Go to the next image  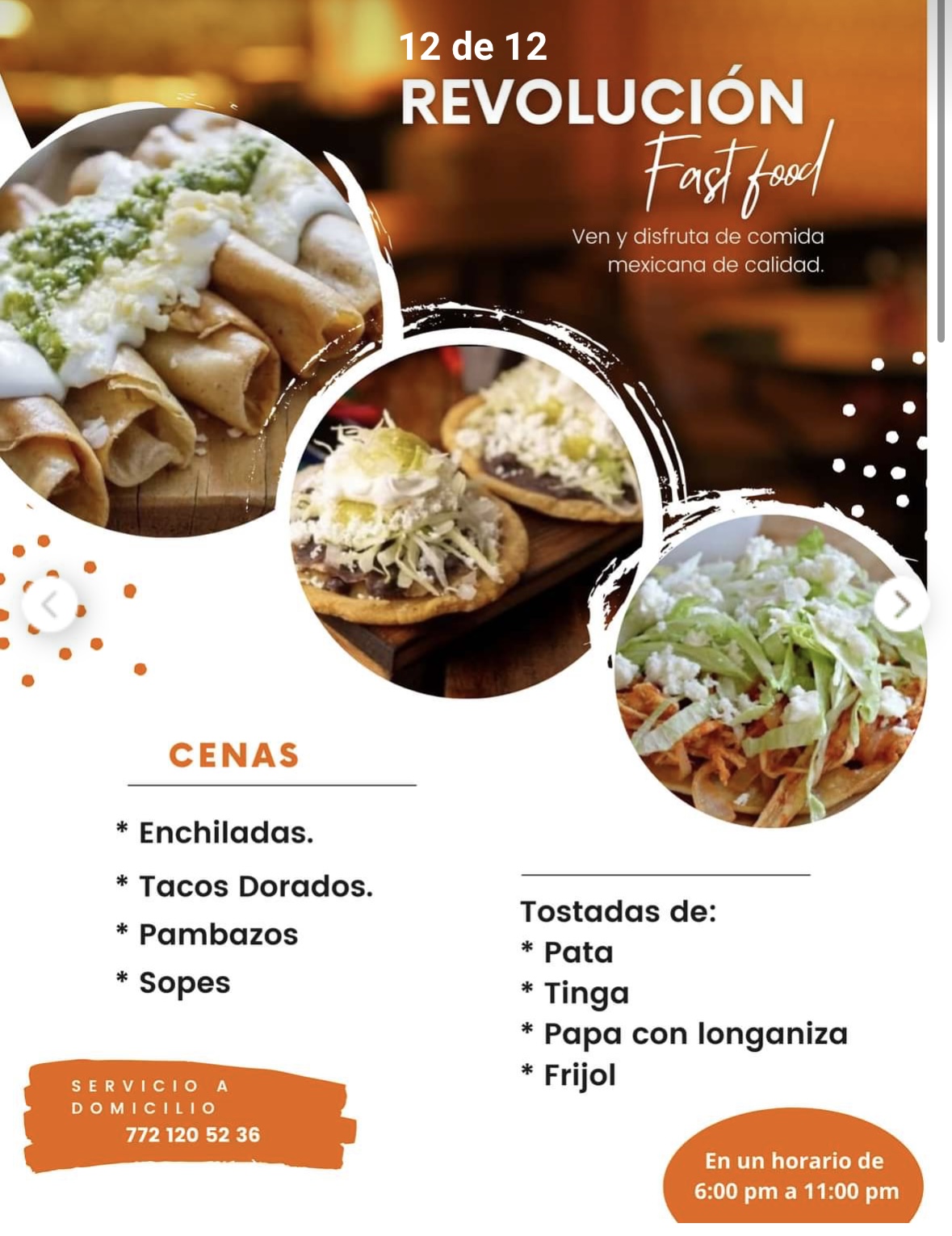point(901,604)
